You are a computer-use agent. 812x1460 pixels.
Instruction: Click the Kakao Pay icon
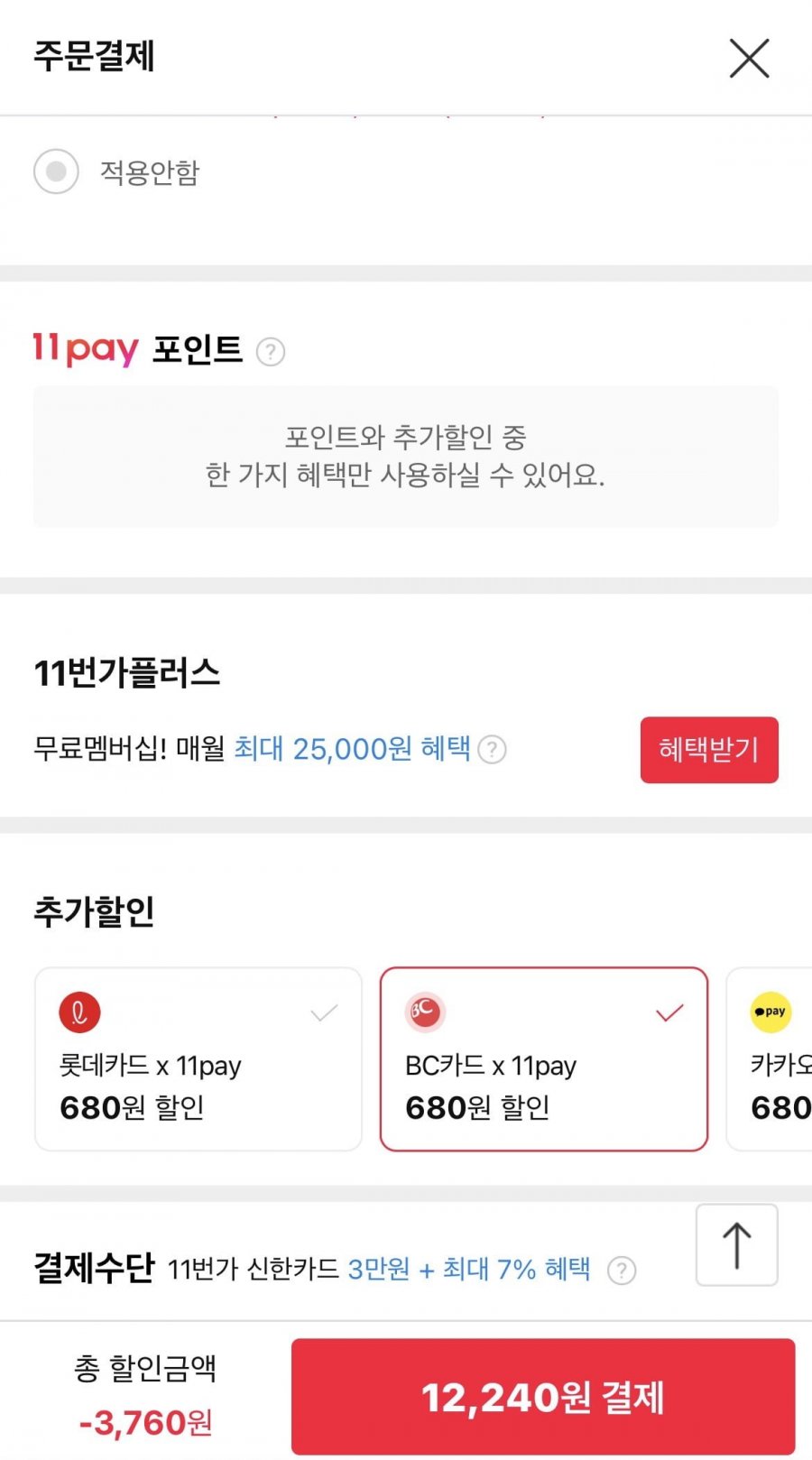pos(770,1012)
